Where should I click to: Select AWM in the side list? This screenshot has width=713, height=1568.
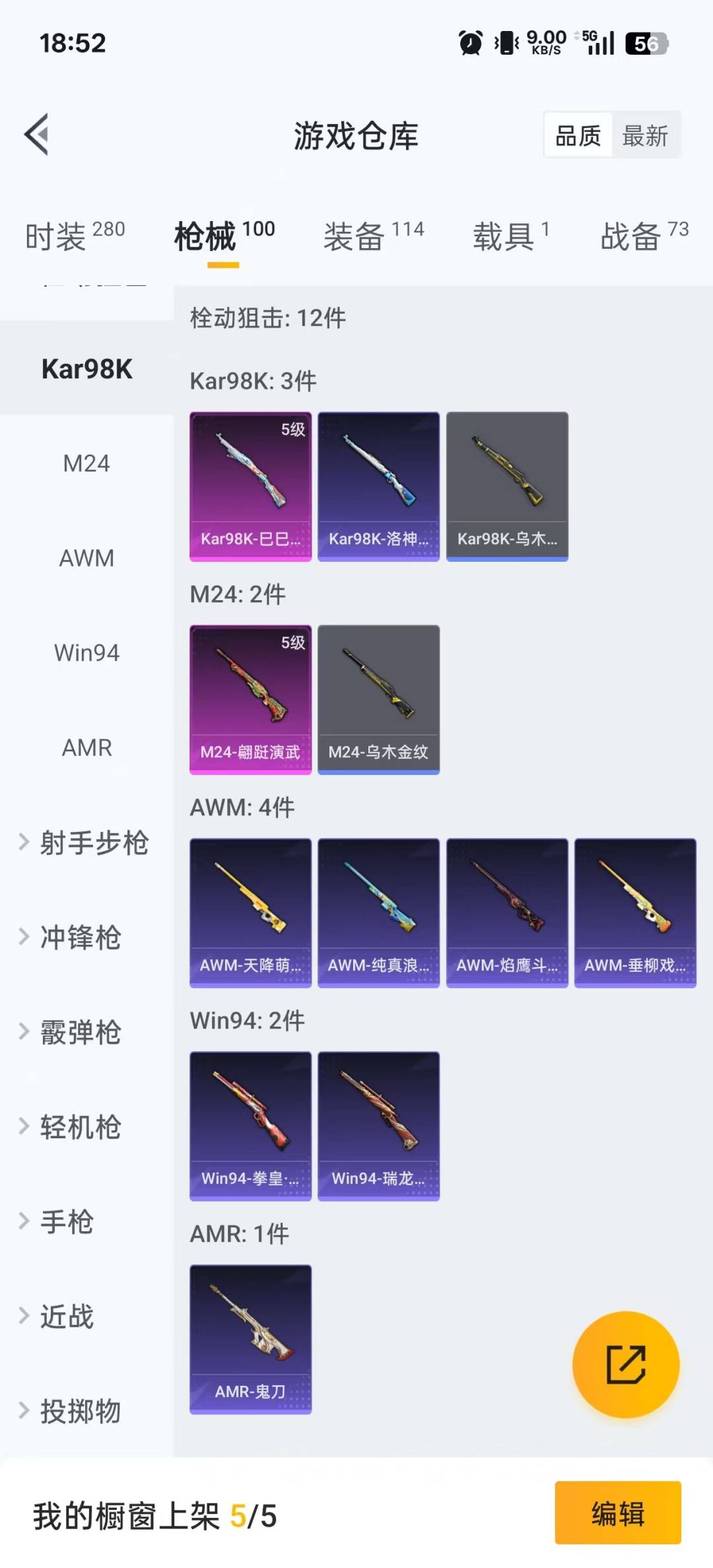86,558
